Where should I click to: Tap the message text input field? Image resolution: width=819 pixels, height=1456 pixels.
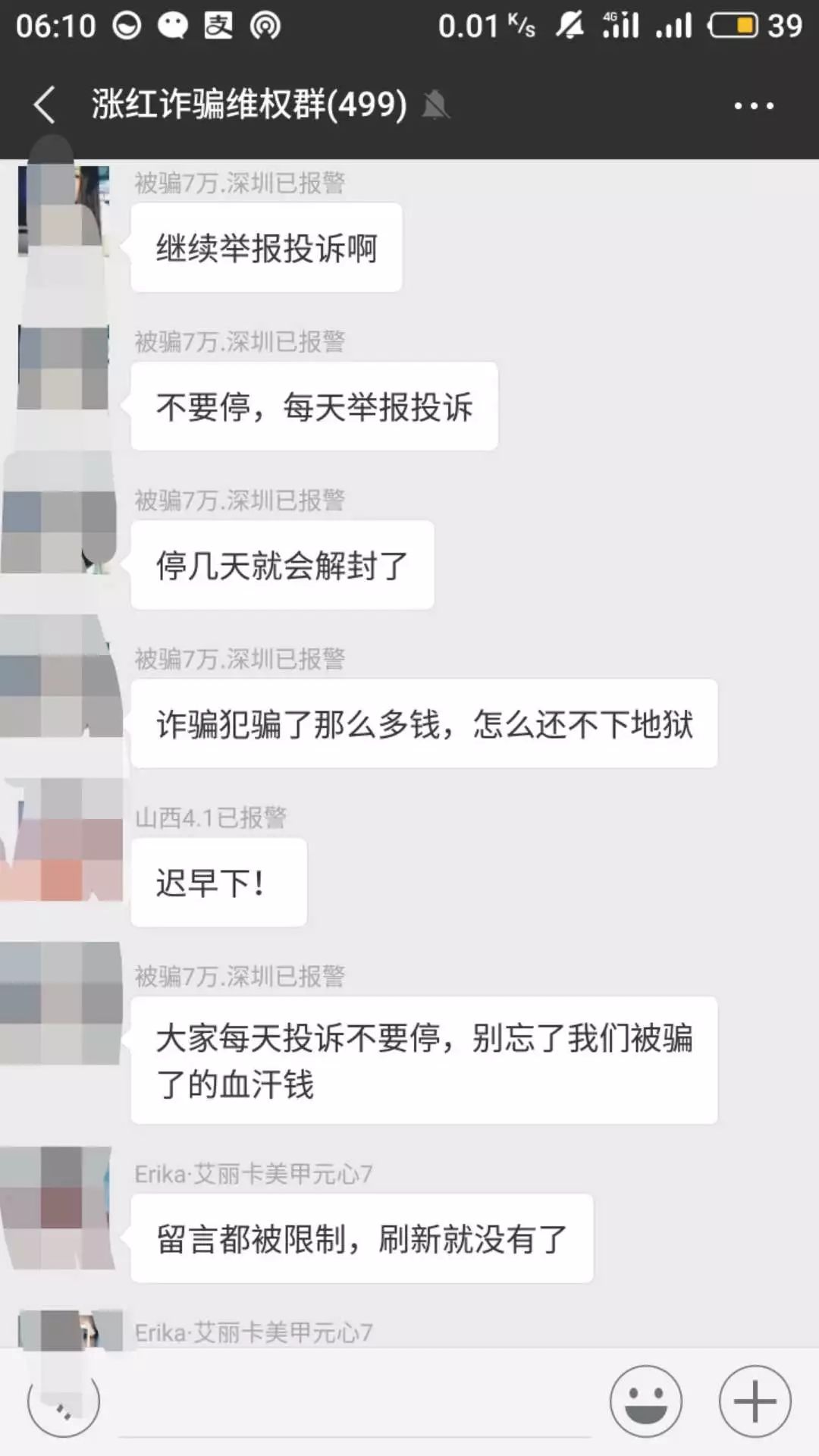355,1403
